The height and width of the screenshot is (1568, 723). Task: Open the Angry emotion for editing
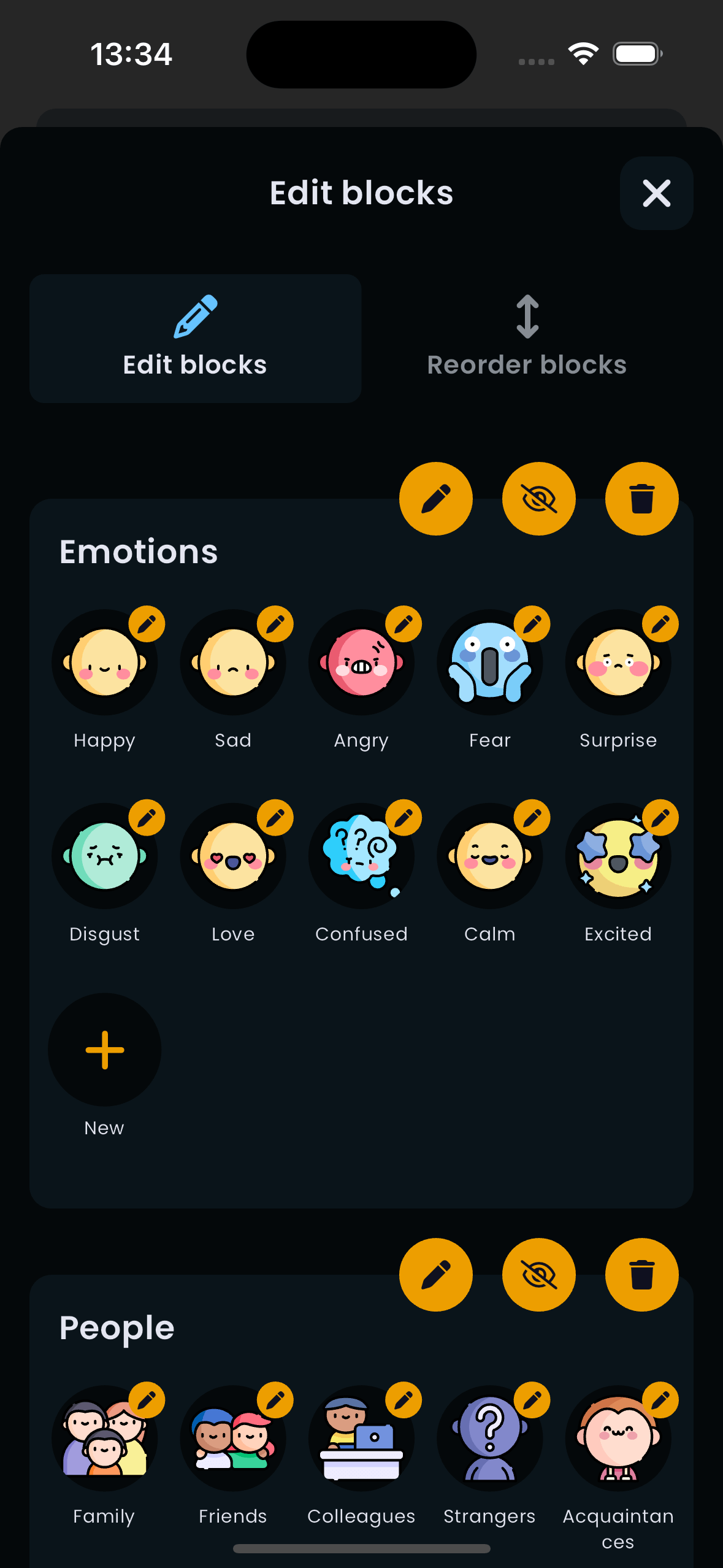point(404,625)
